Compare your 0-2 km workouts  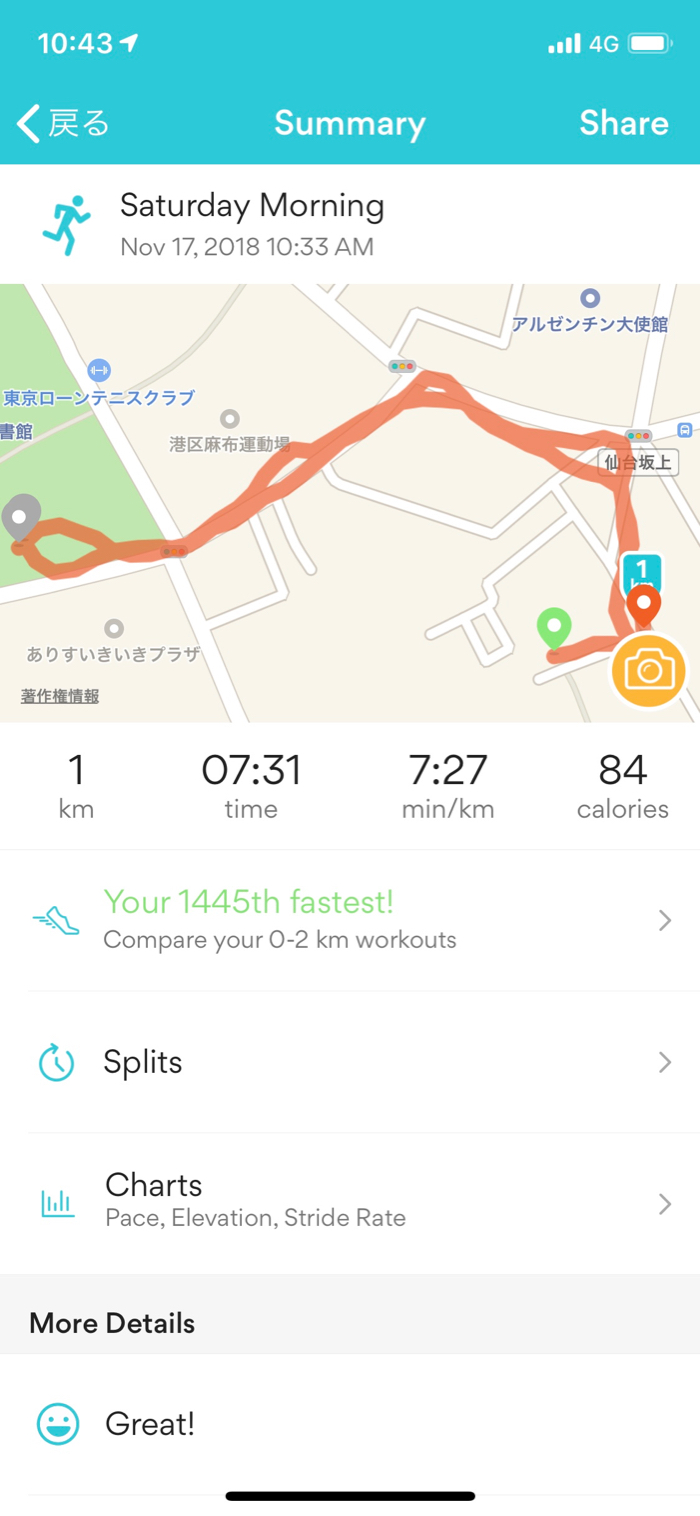[x=350, y=920]
